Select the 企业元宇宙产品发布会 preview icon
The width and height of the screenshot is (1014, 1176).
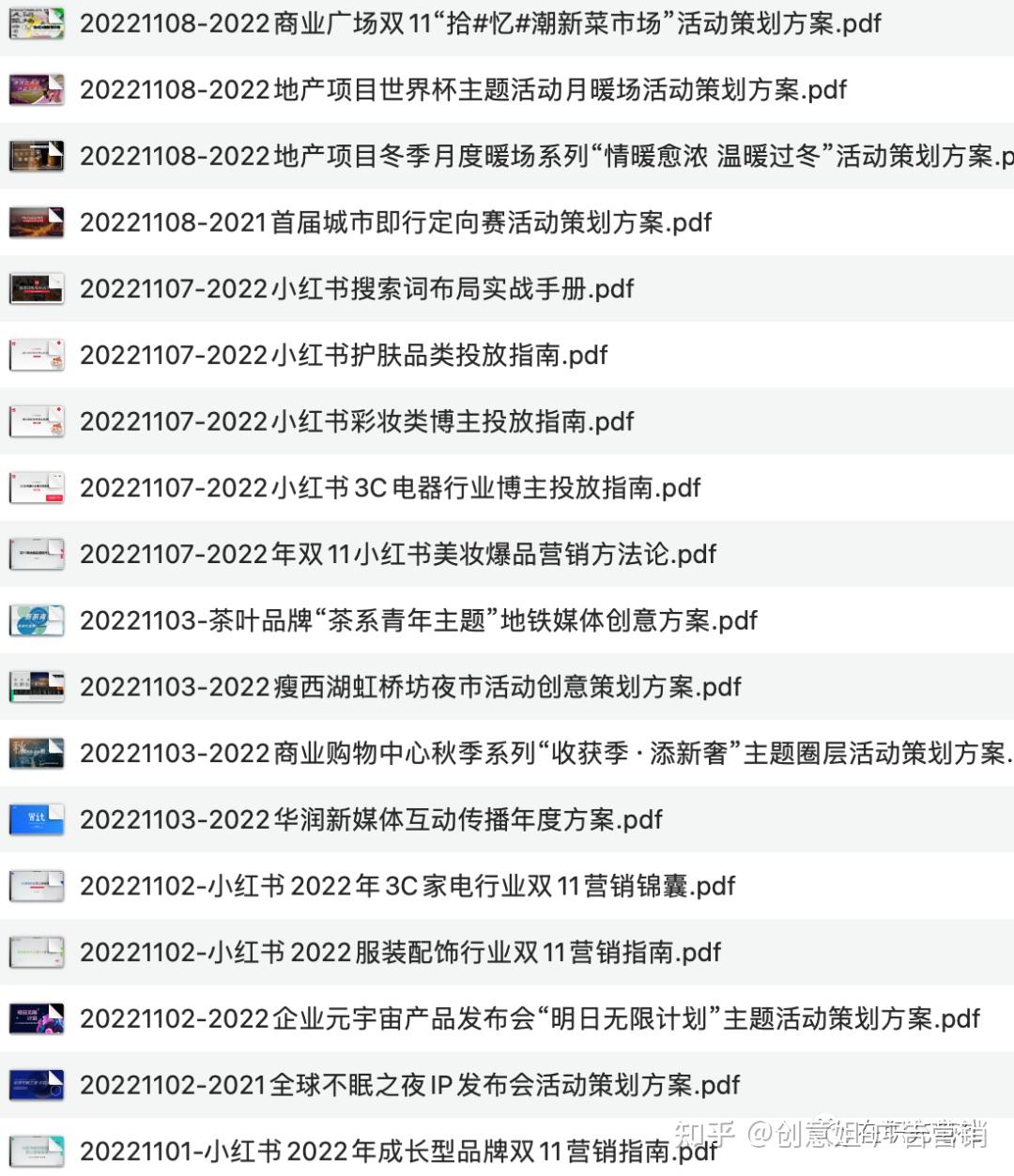[36, 1018]
